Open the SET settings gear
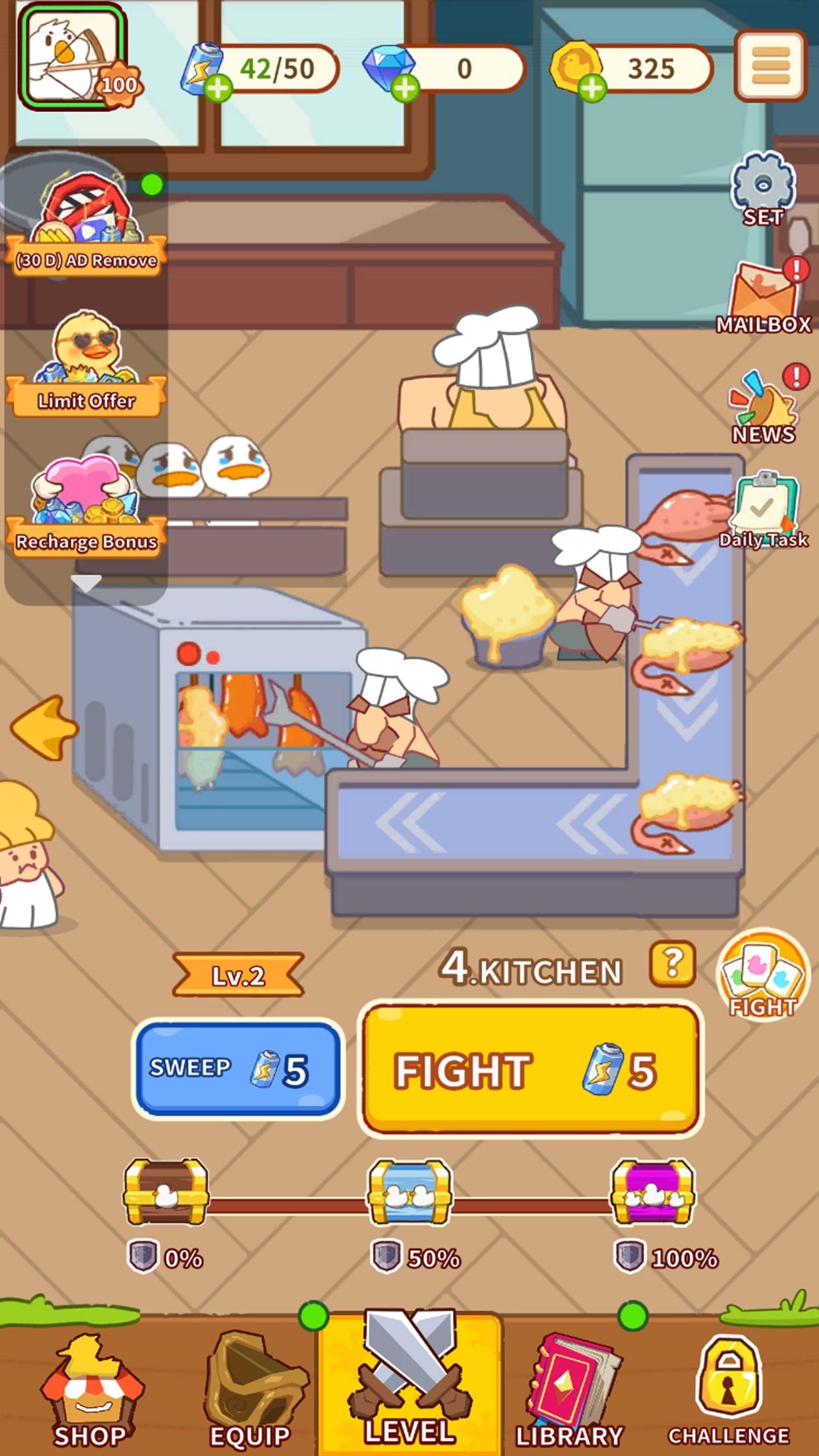 763,190
